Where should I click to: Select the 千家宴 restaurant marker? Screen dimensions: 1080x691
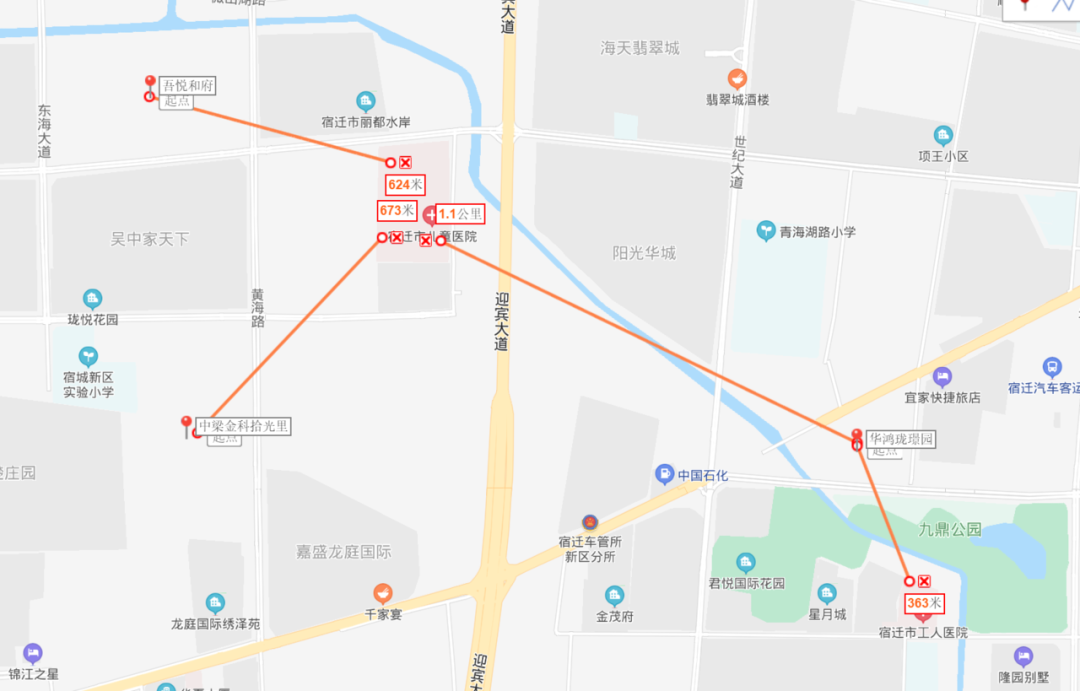pyautogui.click(x=382, y=594)
